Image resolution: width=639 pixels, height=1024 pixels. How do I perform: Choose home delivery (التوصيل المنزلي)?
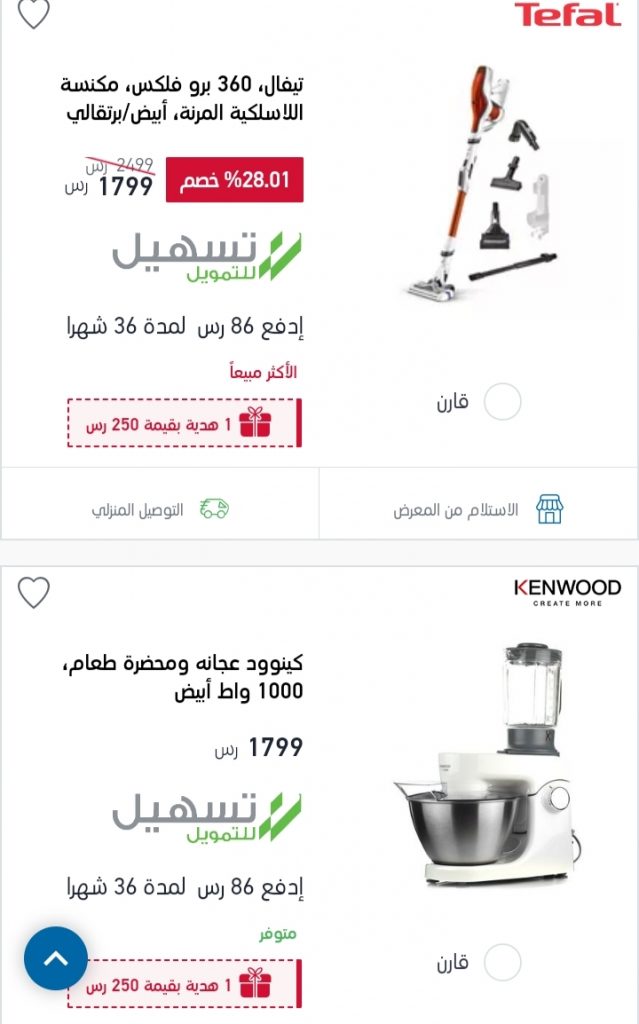(x=160, y=509)
